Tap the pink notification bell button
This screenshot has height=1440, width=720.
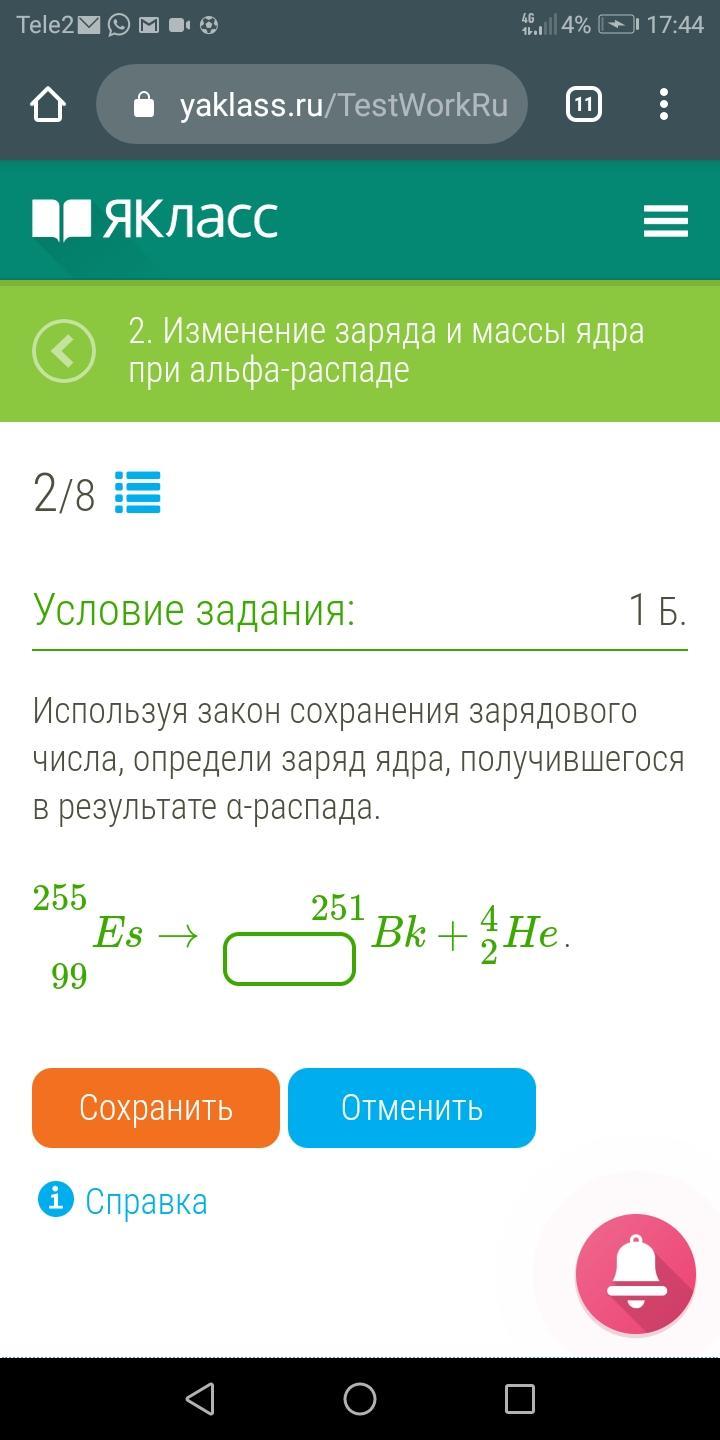[635, 1274]
